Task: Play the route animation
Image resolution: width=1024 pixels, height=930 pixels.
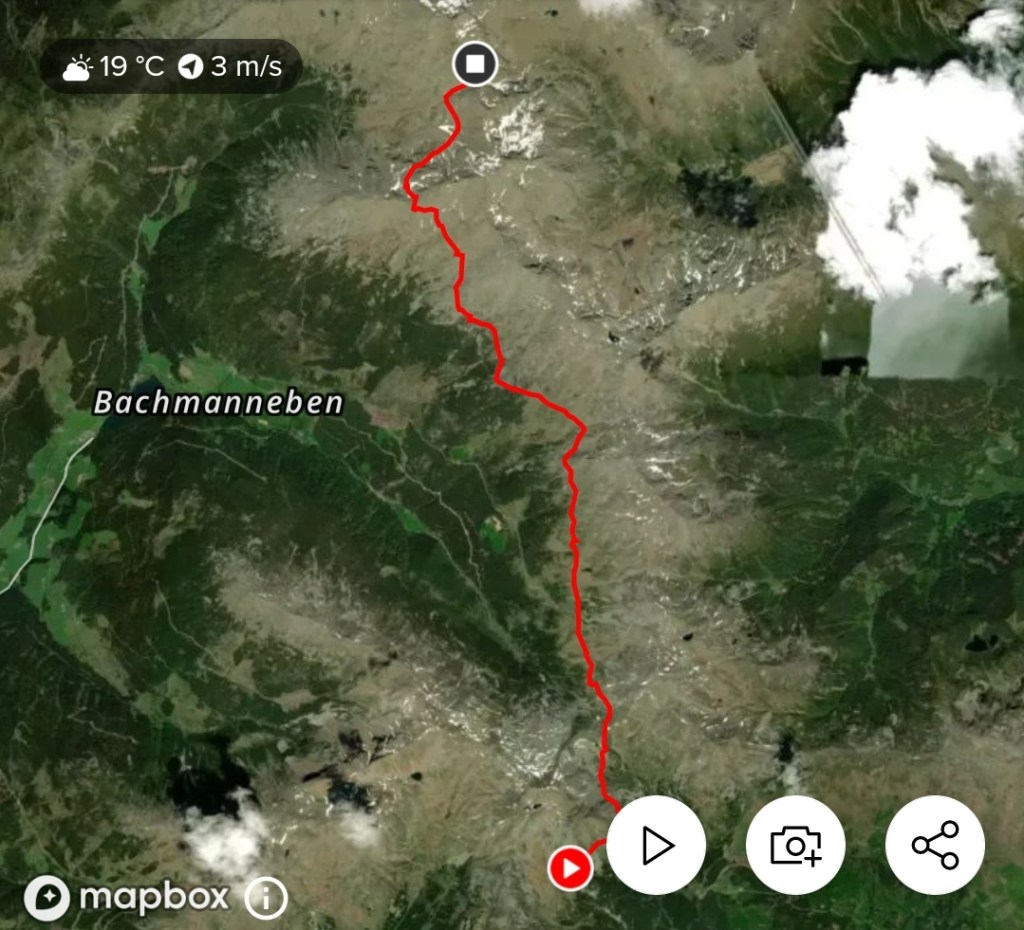Action: [656, 845]
